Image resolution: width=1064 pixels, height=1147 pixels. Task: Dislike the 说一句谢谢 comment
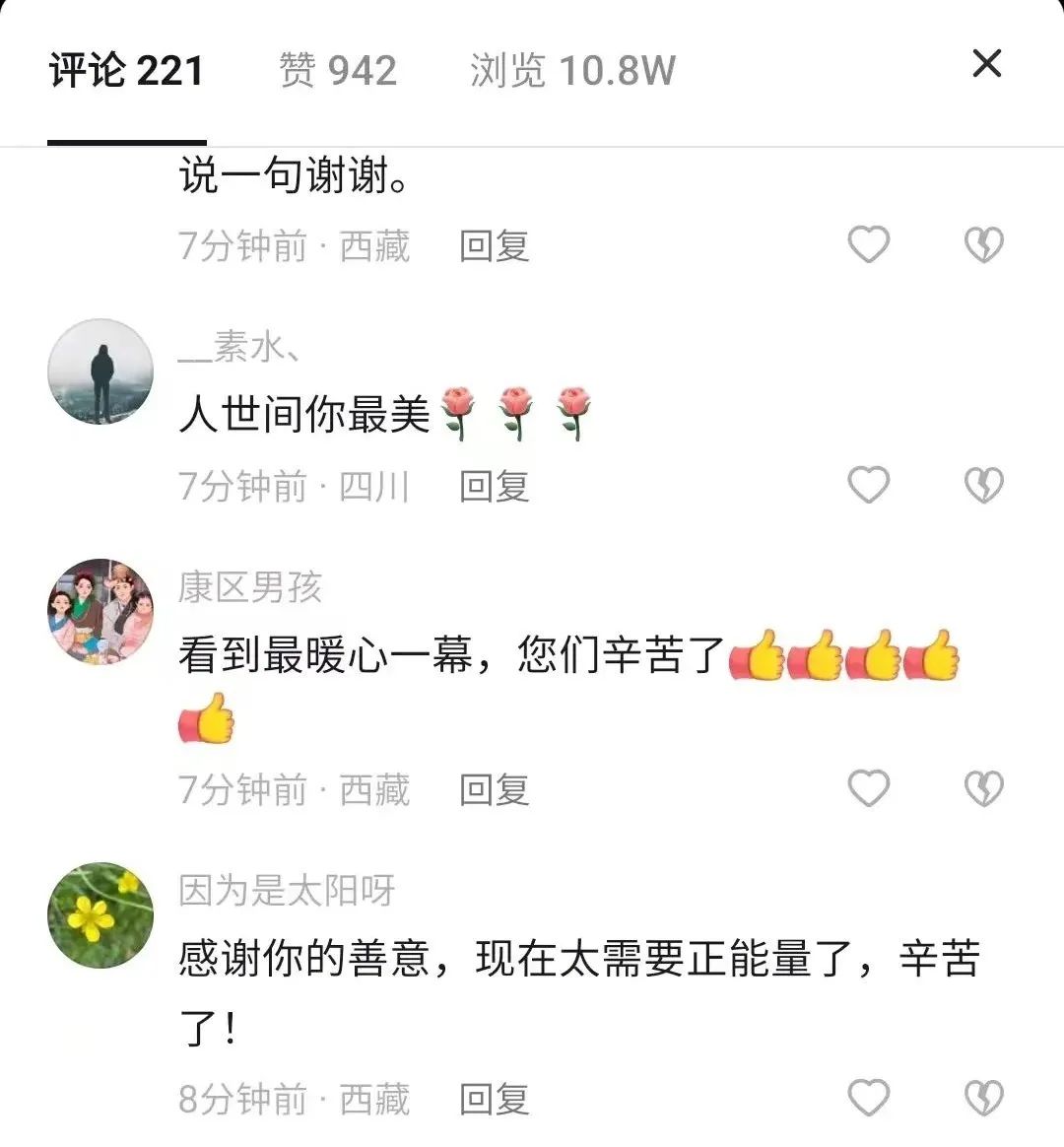[x=983, y=245]
